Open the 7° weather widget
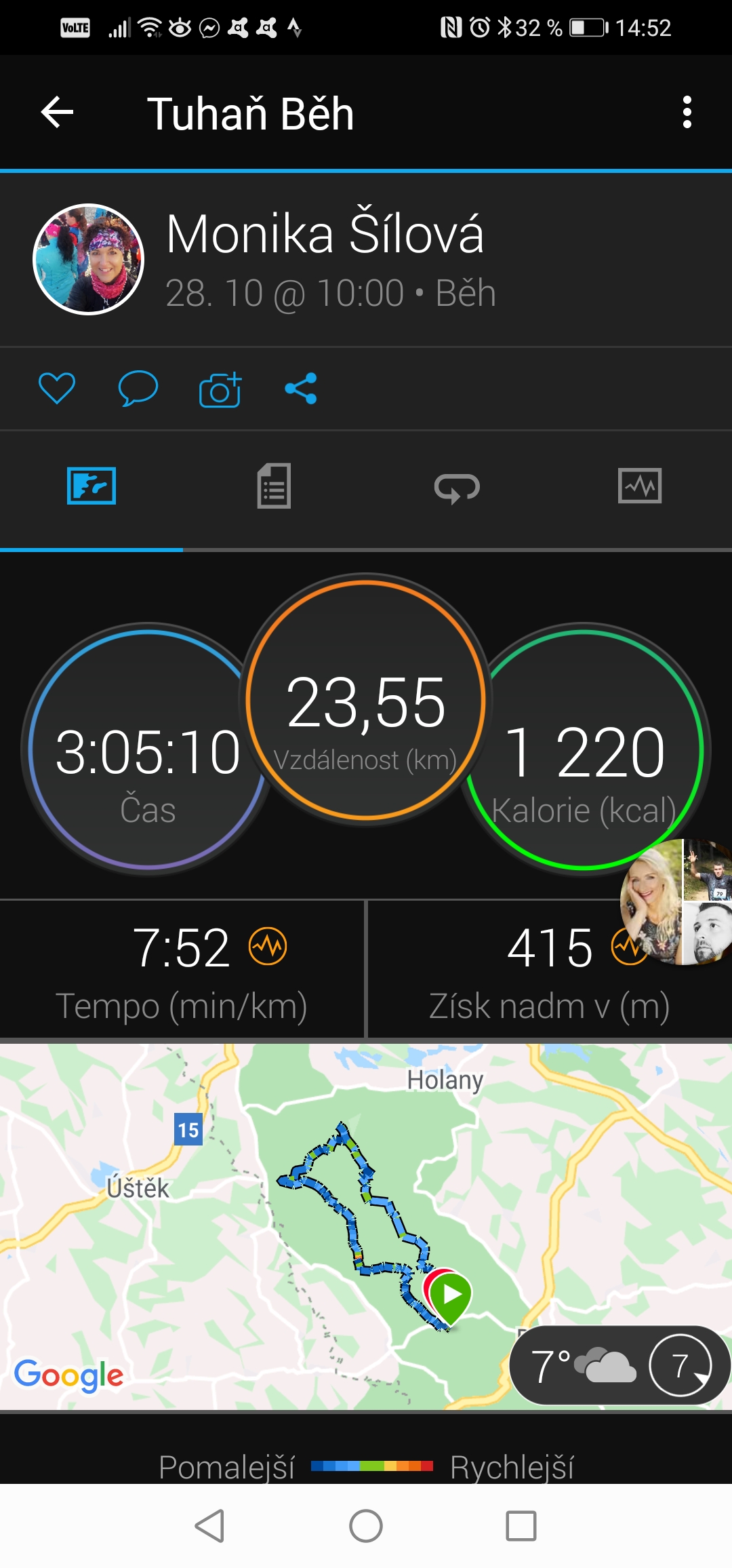The height and width of the screenshot is (1568, 732). (x=618, y=1365)
